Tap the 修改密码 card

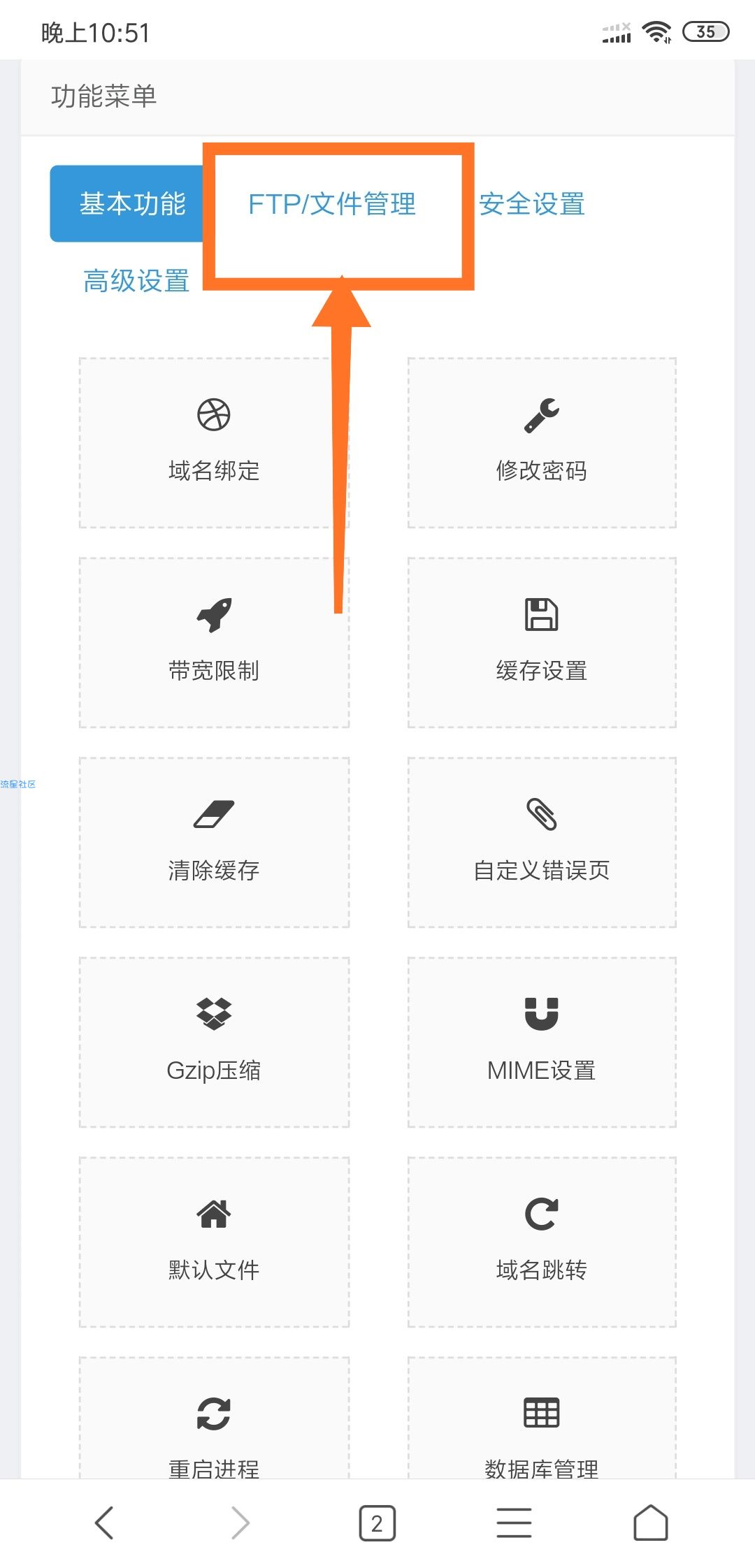[x=542, y=443]
